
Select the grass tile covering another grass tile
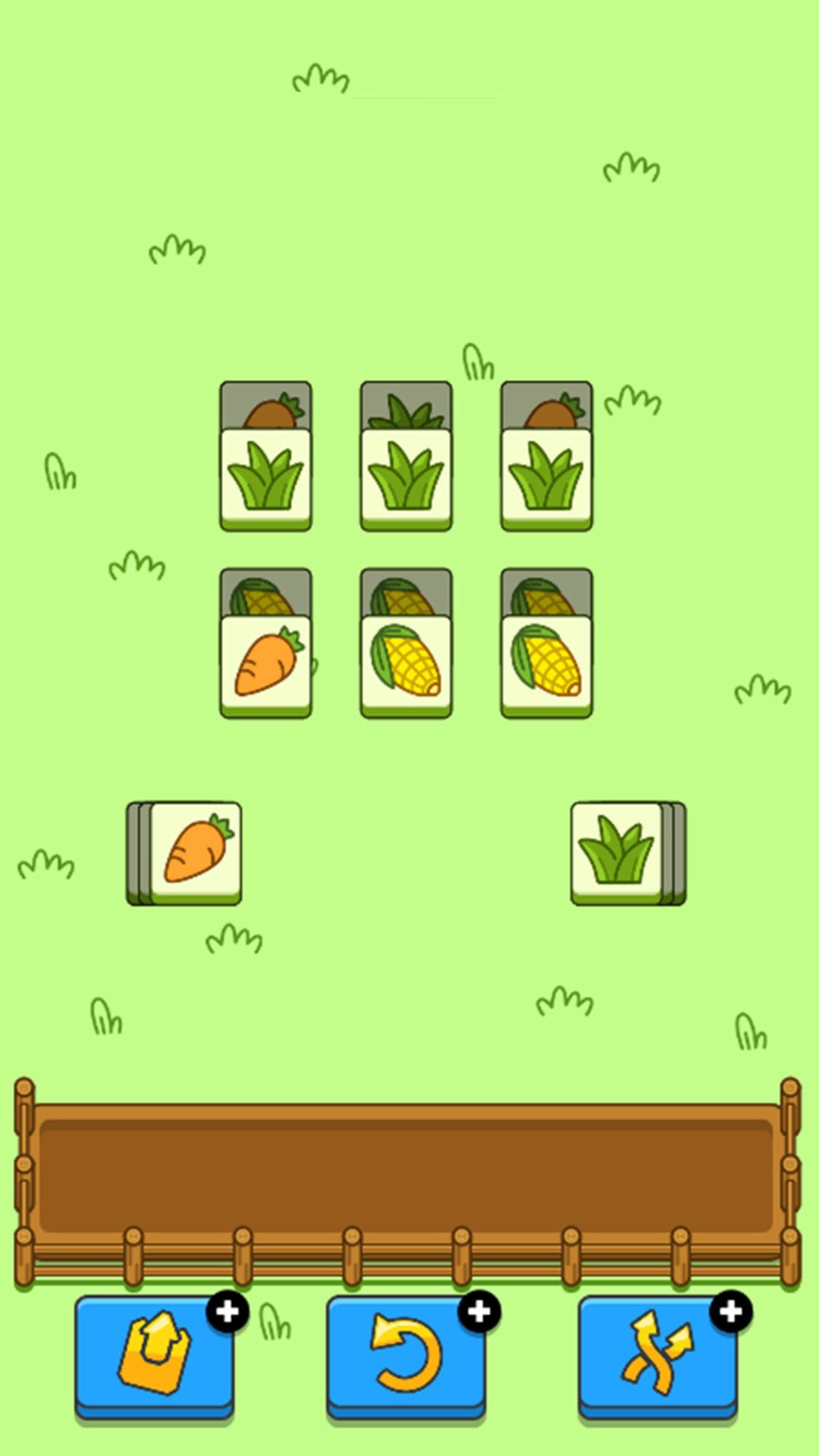(x=406, y=478)
